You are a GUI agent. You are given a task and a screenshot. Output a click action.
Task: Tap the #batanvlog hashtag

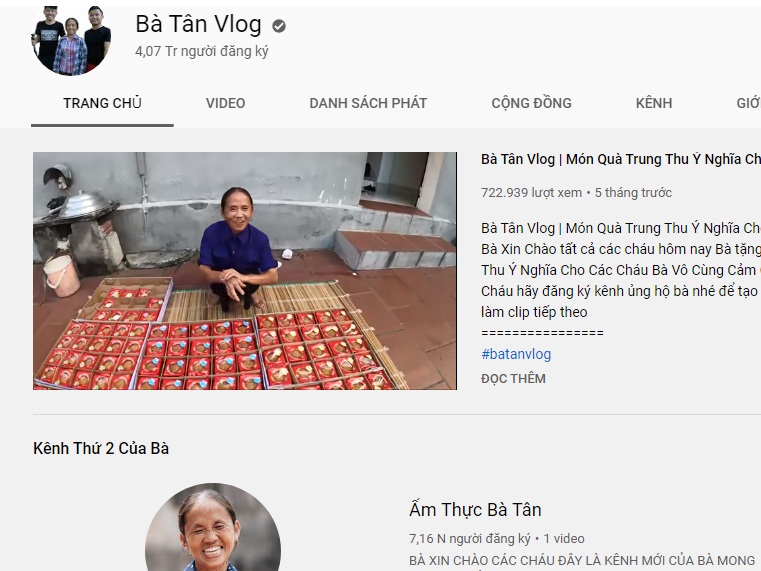click(x=516, y=354)
